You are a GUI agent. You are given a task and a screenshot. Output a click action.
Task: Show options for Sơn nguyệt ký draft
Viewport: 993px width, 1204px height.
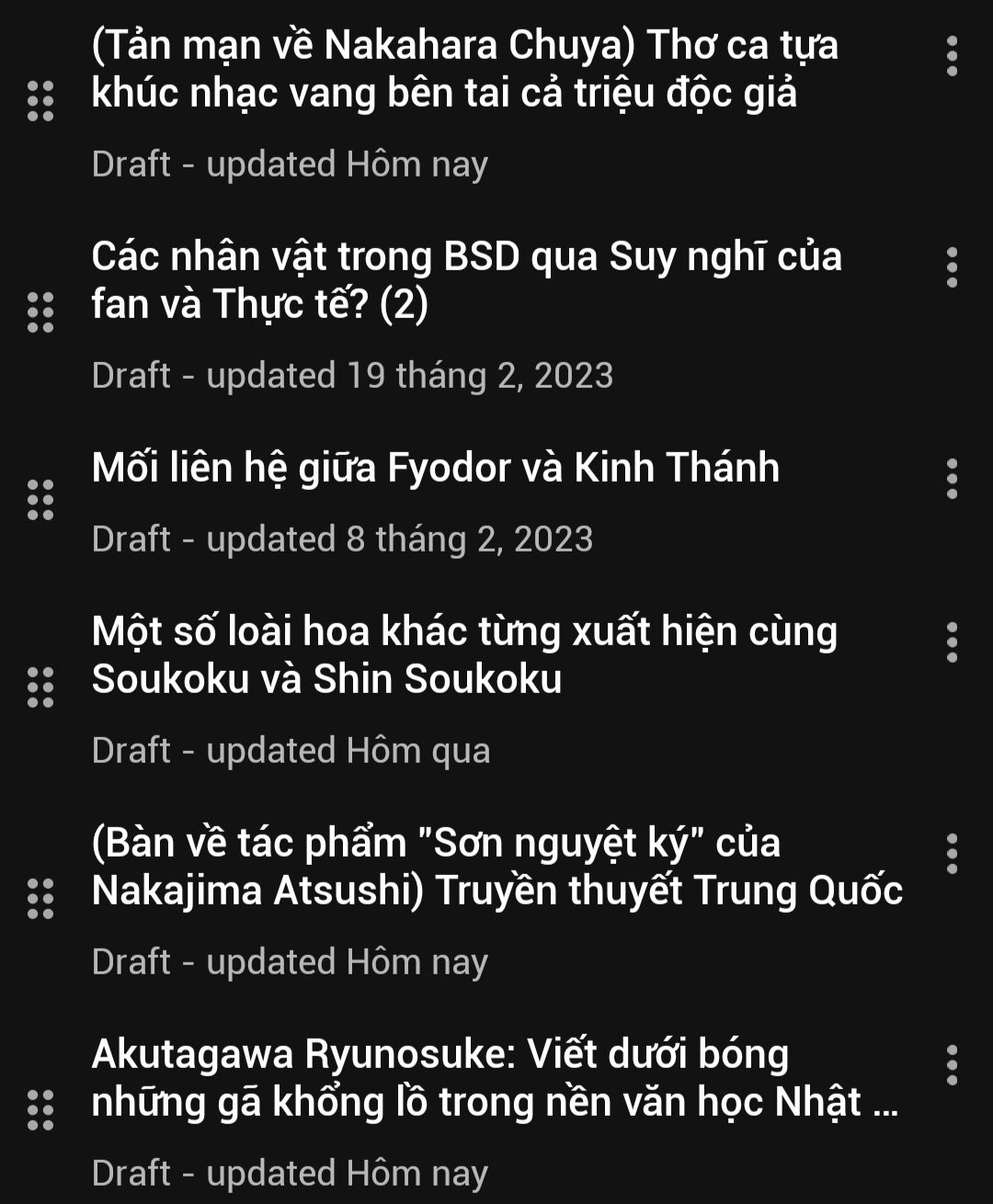pos(952,854)
